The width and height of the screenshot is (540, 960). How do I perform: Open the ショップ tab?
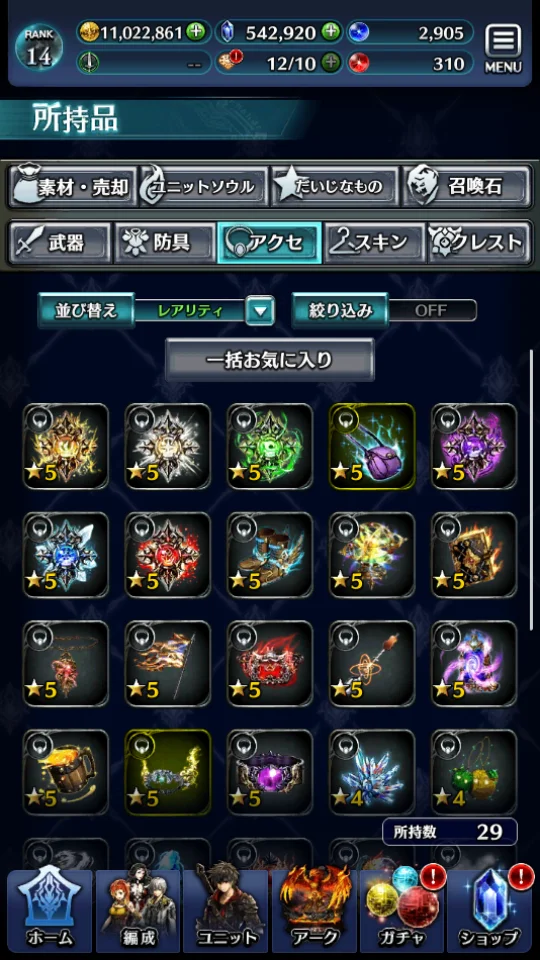(490, 910)
